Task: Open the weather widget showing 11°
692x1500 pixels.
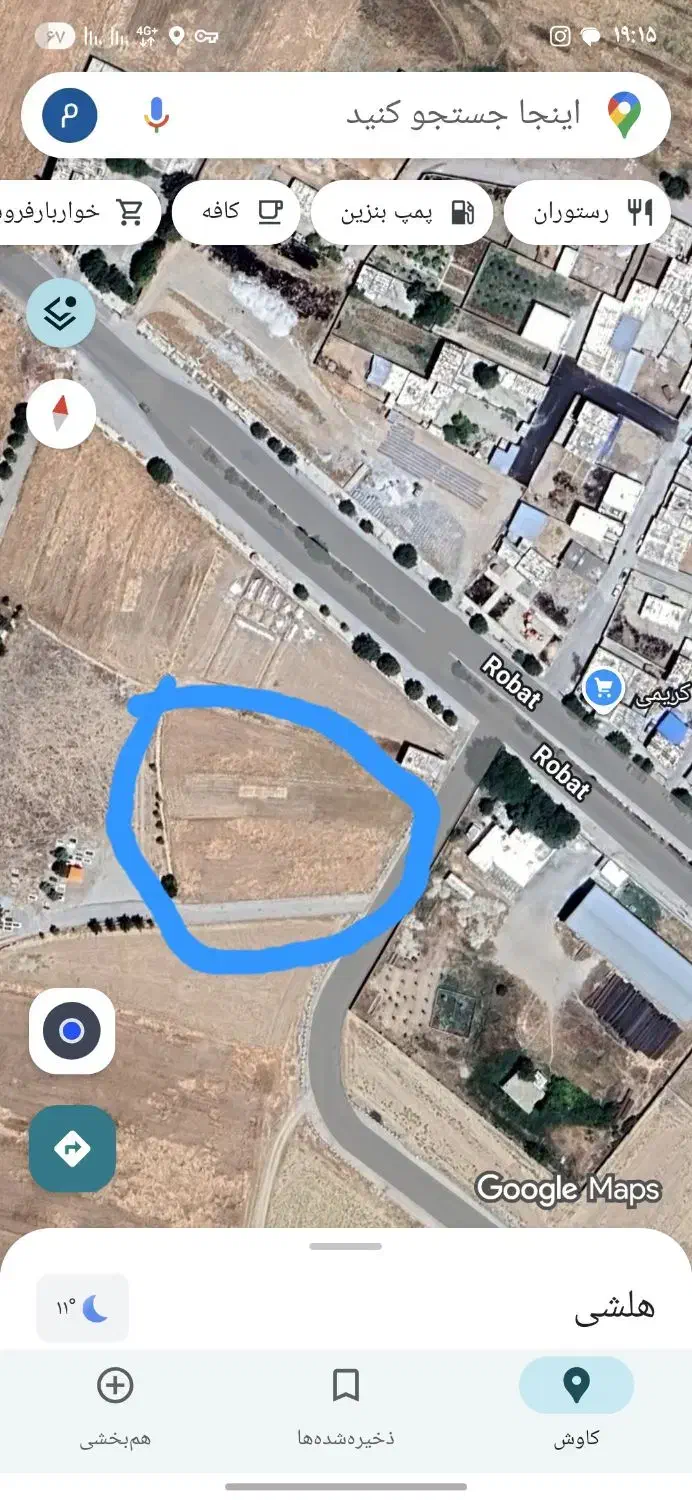Action: pyautogui.click(x=82, y=1308)
